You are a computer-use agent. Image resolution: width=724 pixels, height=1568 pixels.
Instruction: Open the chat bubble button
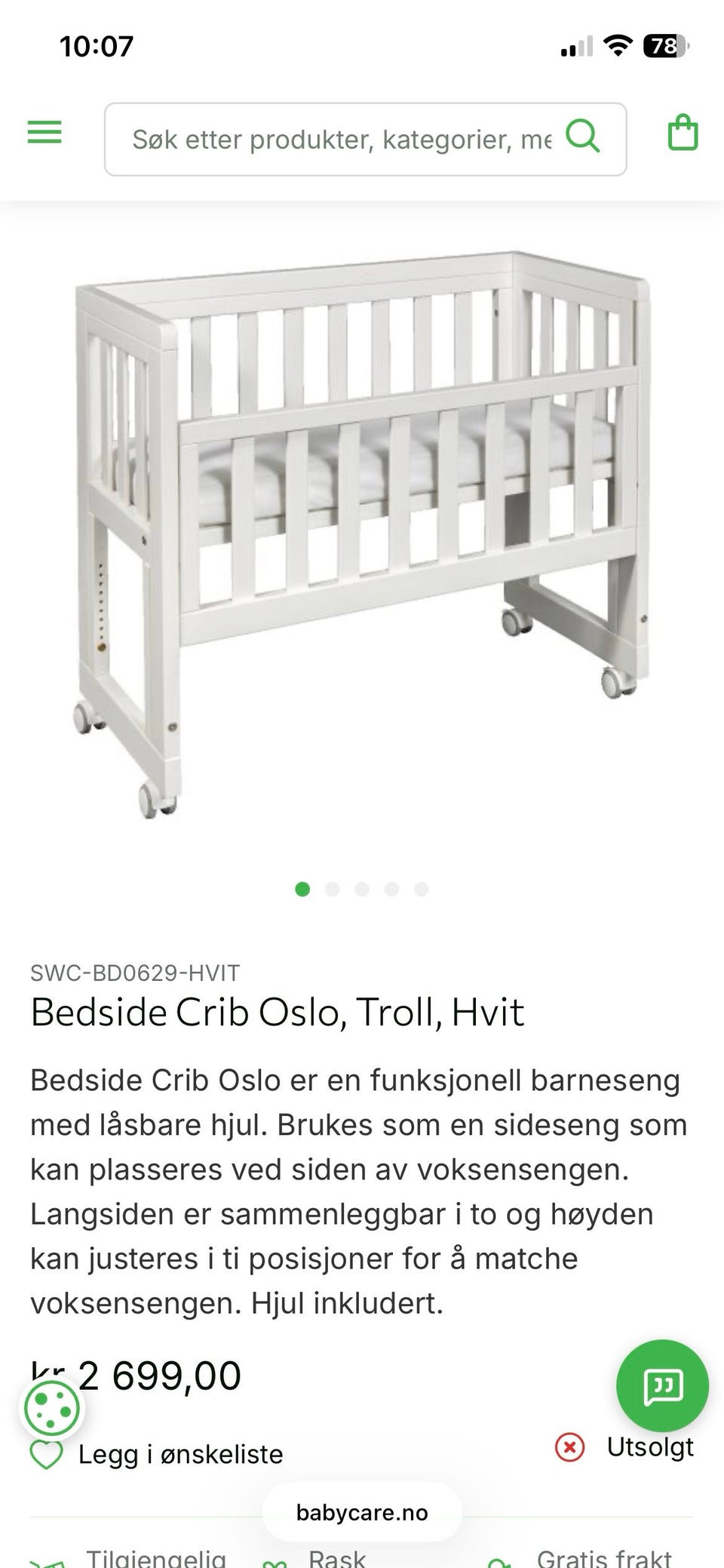pyautogui.click(x=662, y=1385)
